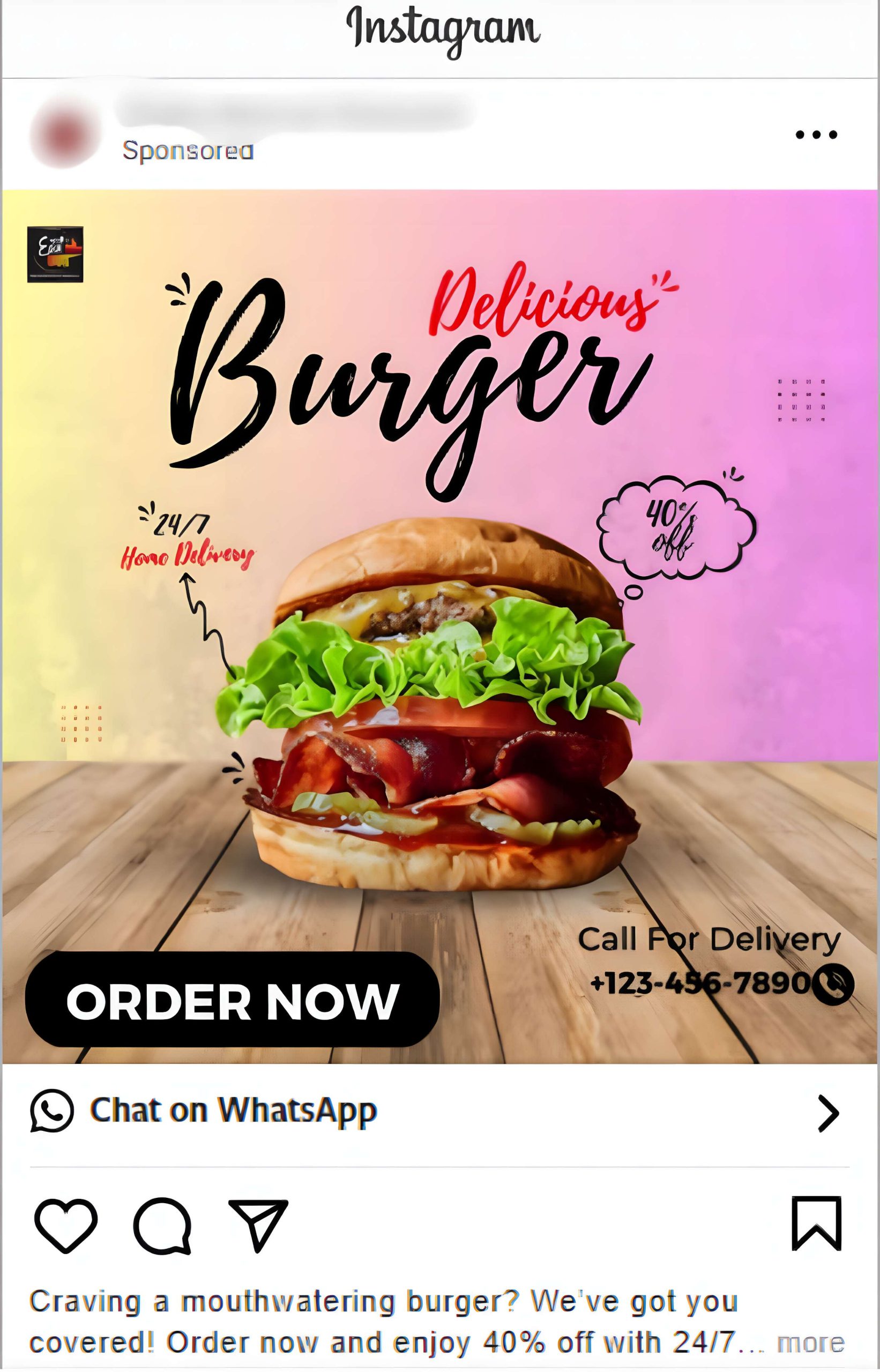This screenshot has height=1372, width=880.
Task: Share the post via paper plane icon
Action: pos(258,1224)
